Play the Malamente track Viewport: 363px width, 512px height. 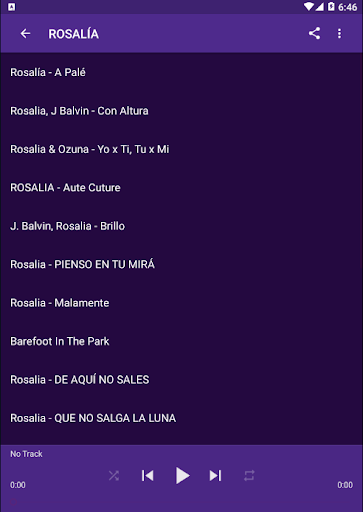(x=181, y=303)
